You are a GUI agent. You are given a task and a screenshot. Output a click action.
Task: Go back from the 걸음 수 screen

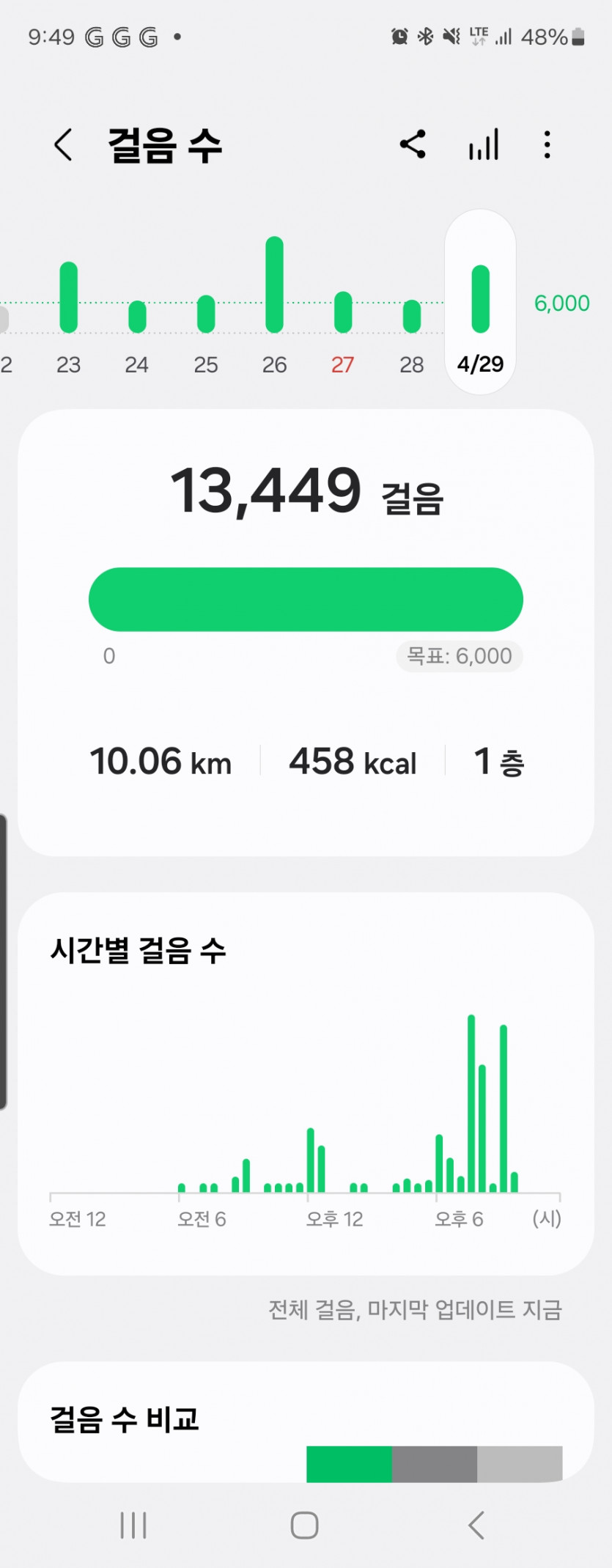(x=64, y=144)
